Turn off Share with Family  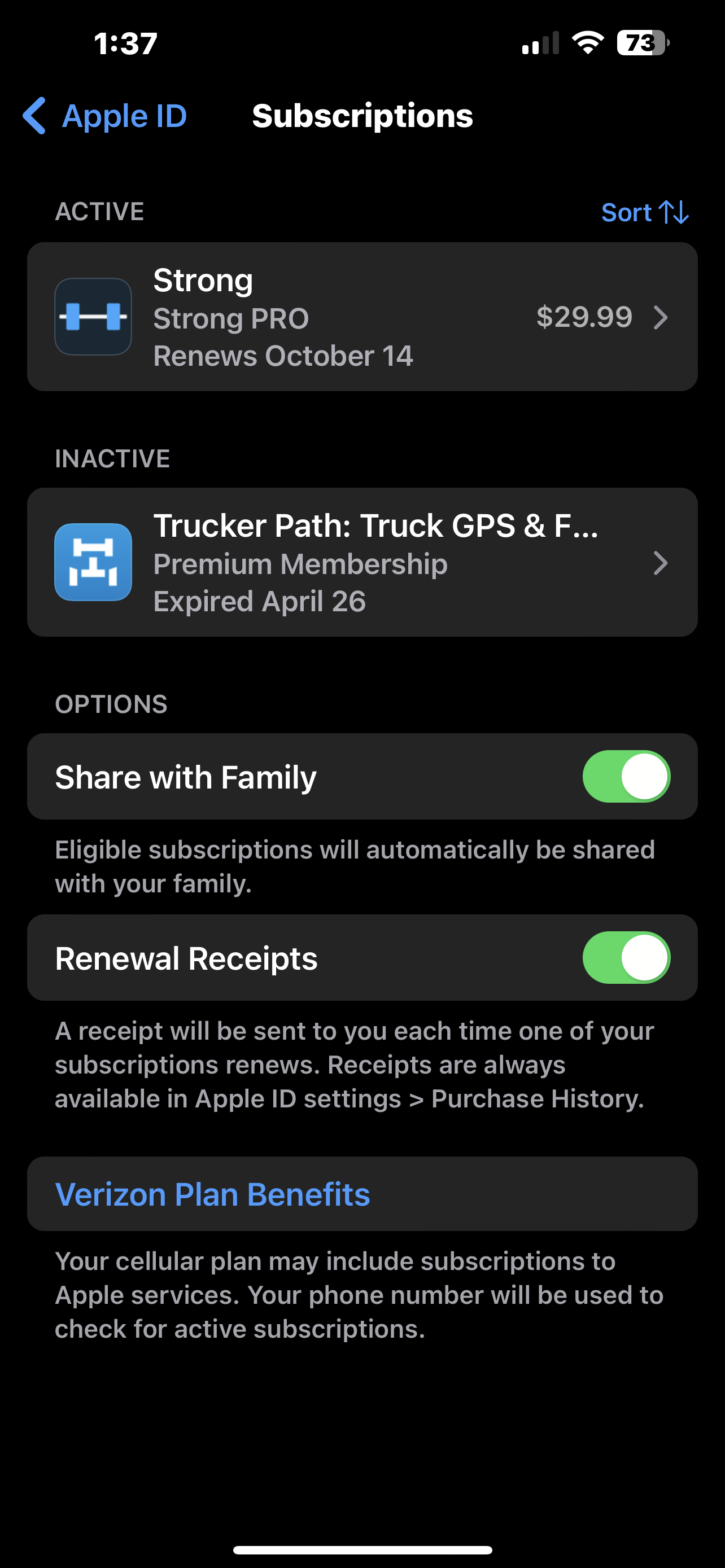click(626, 777)
